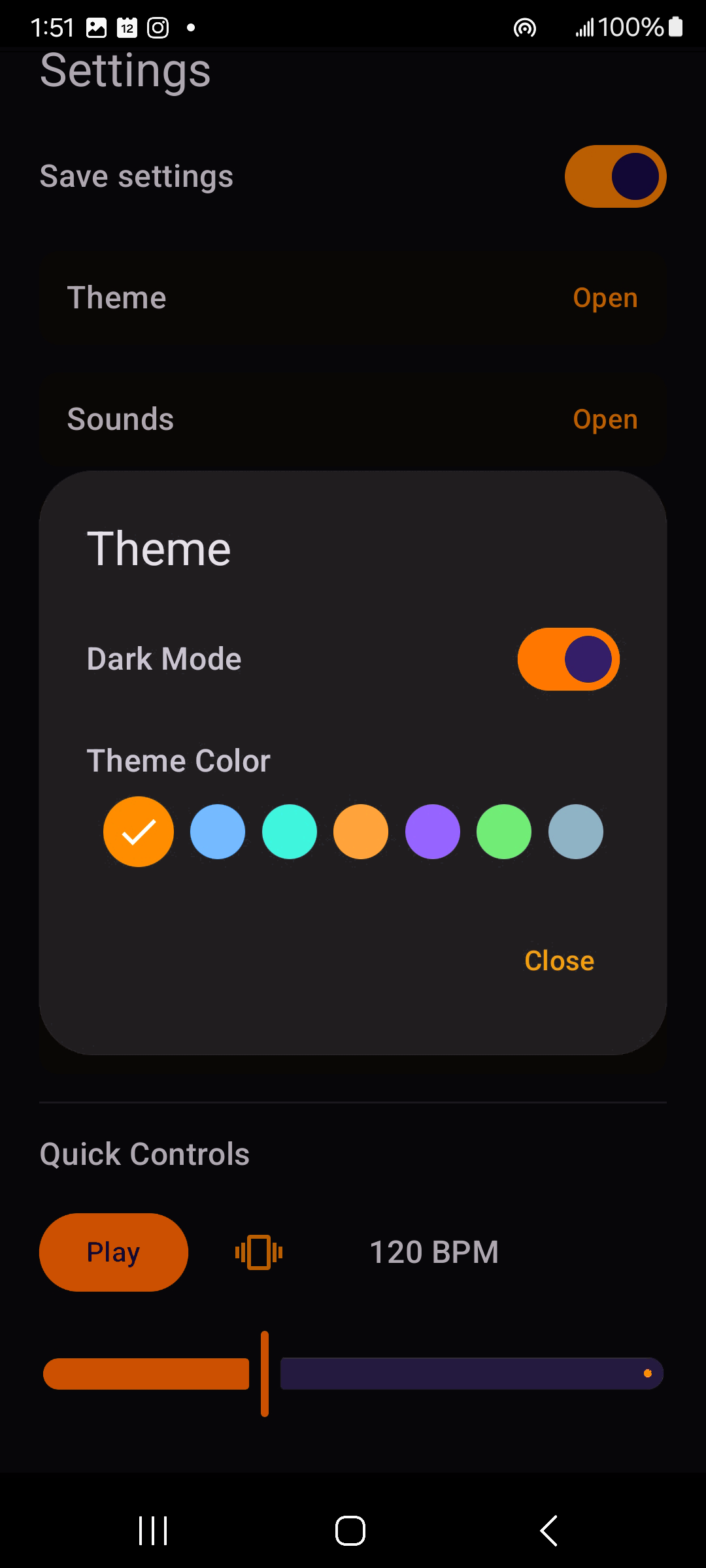
Task: Turn off Dark Mode
Action: [x=568, y=659]
